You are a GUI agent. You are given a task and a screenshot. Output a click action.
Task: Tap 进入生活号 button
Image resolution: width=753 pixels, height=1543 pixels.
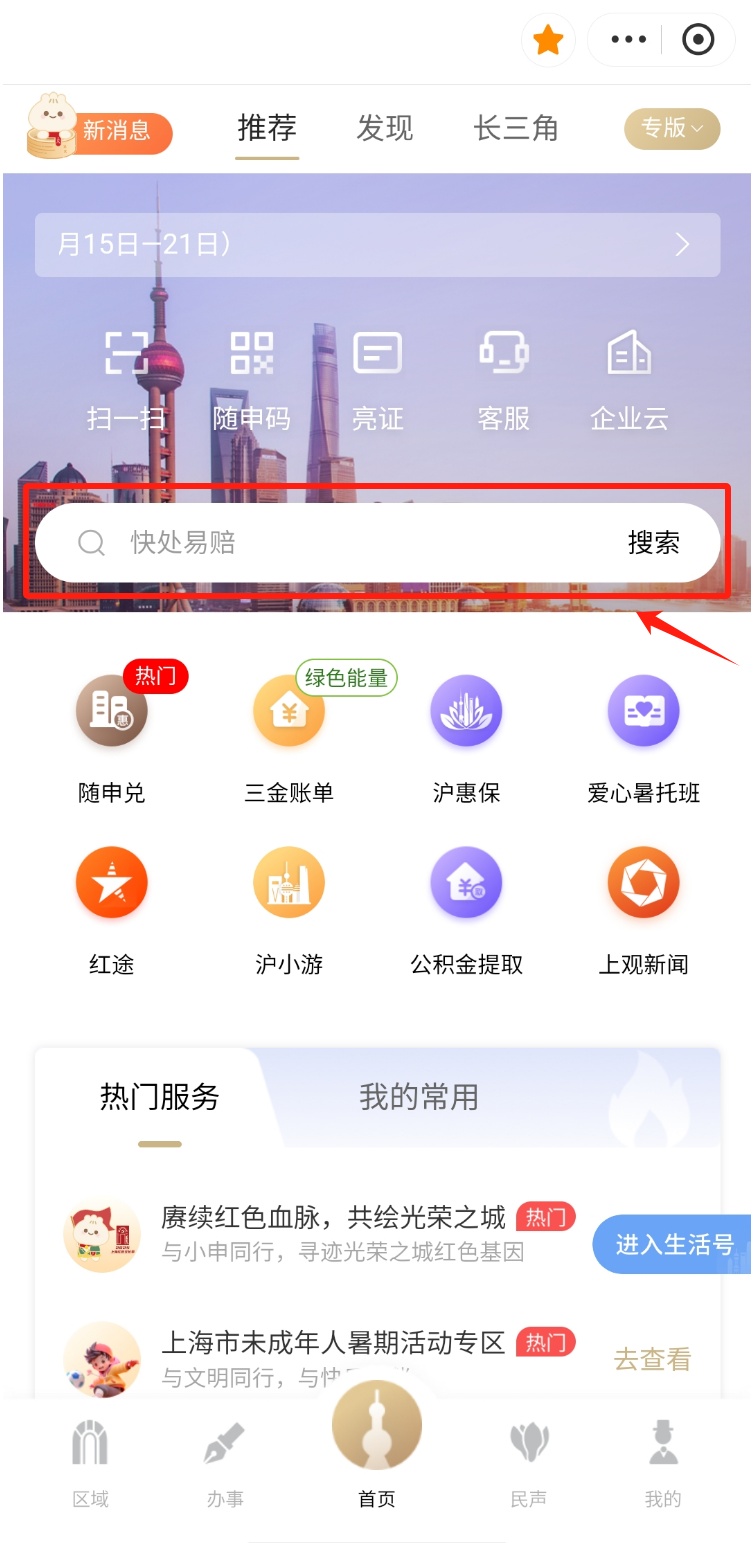[x=672, y=1244]
